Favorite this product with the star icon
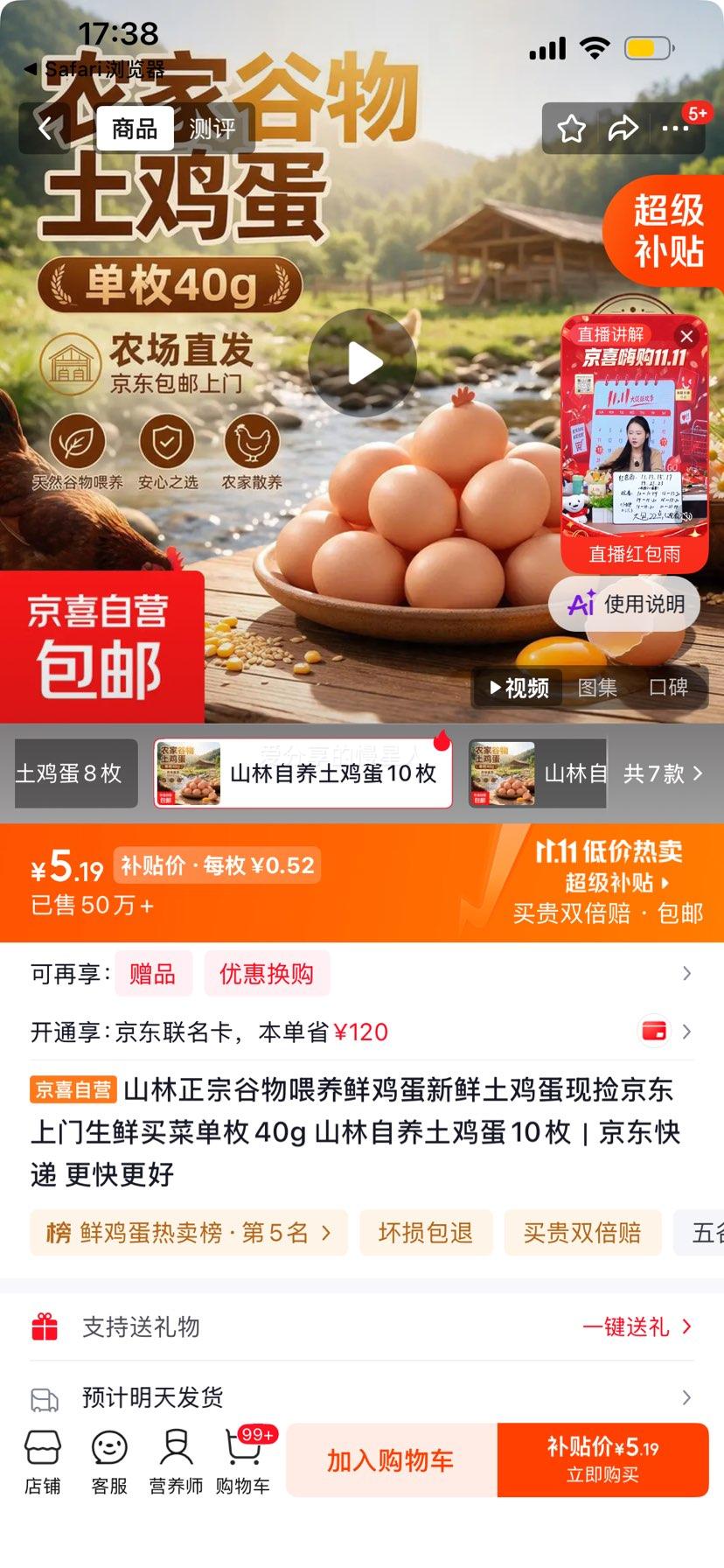Screen dimensions: 724x1568 (x=572, y=129)
